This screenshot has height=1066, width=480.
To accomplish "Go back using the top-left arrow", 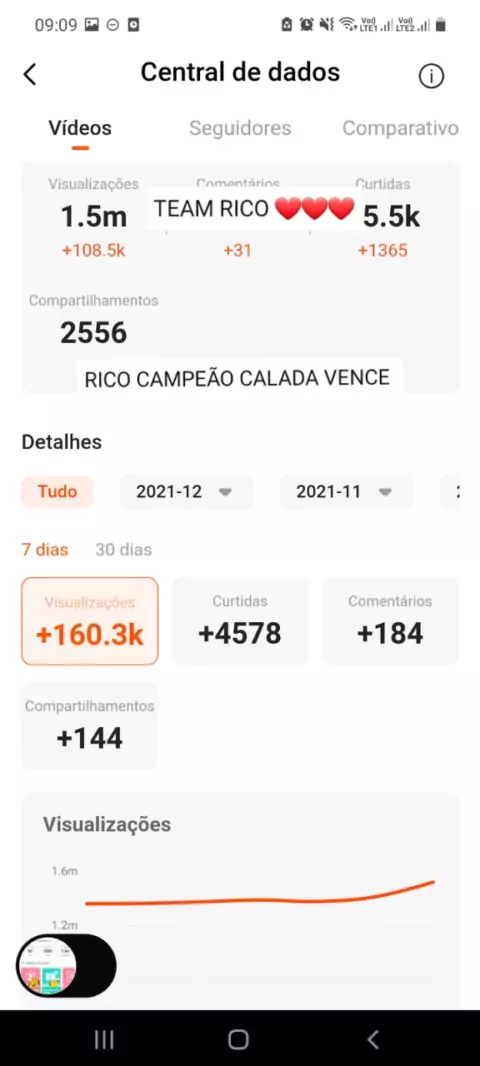I will (29, 74).
